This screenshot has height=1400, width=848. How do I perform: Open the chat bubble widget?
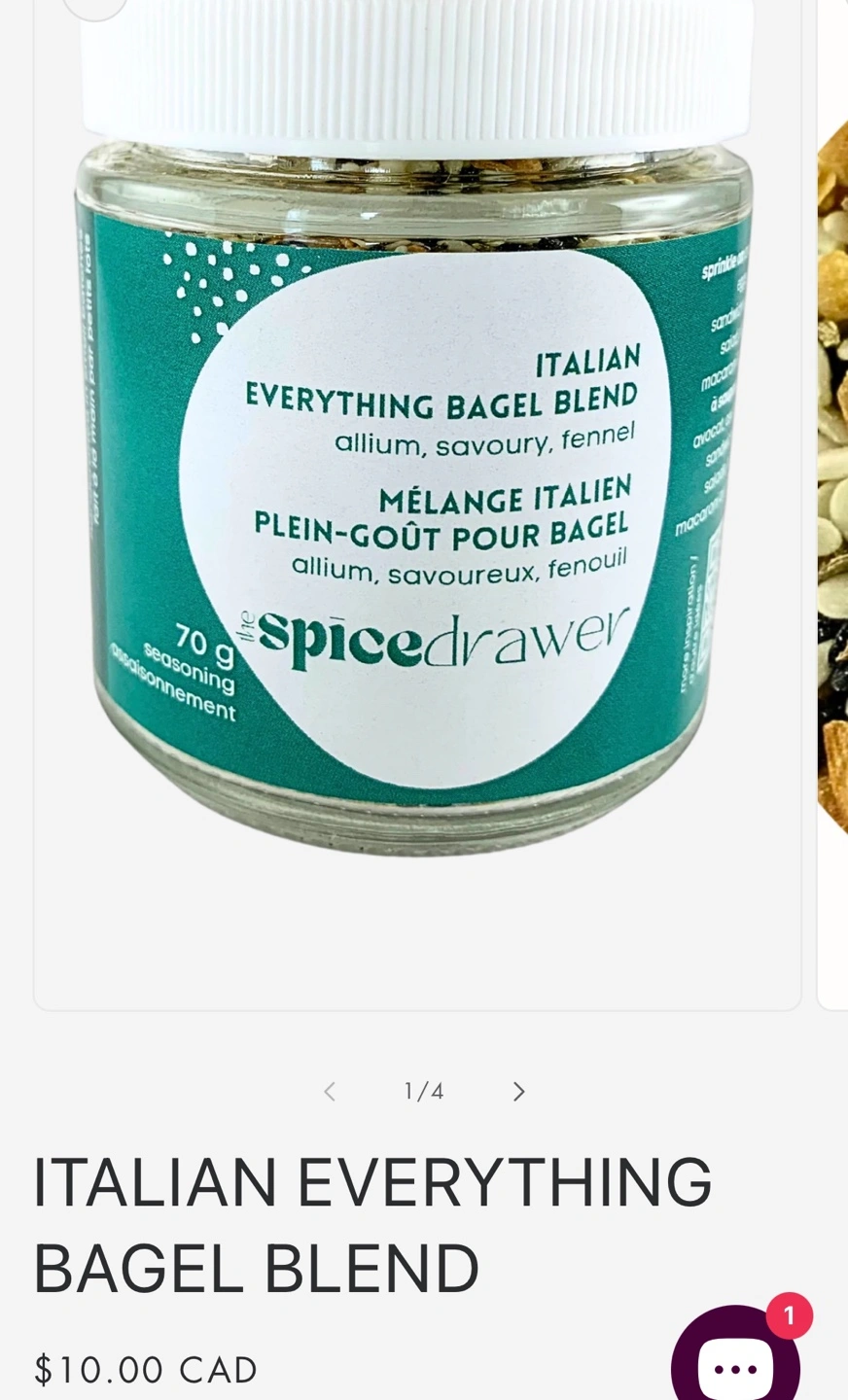pos(735,1356)
